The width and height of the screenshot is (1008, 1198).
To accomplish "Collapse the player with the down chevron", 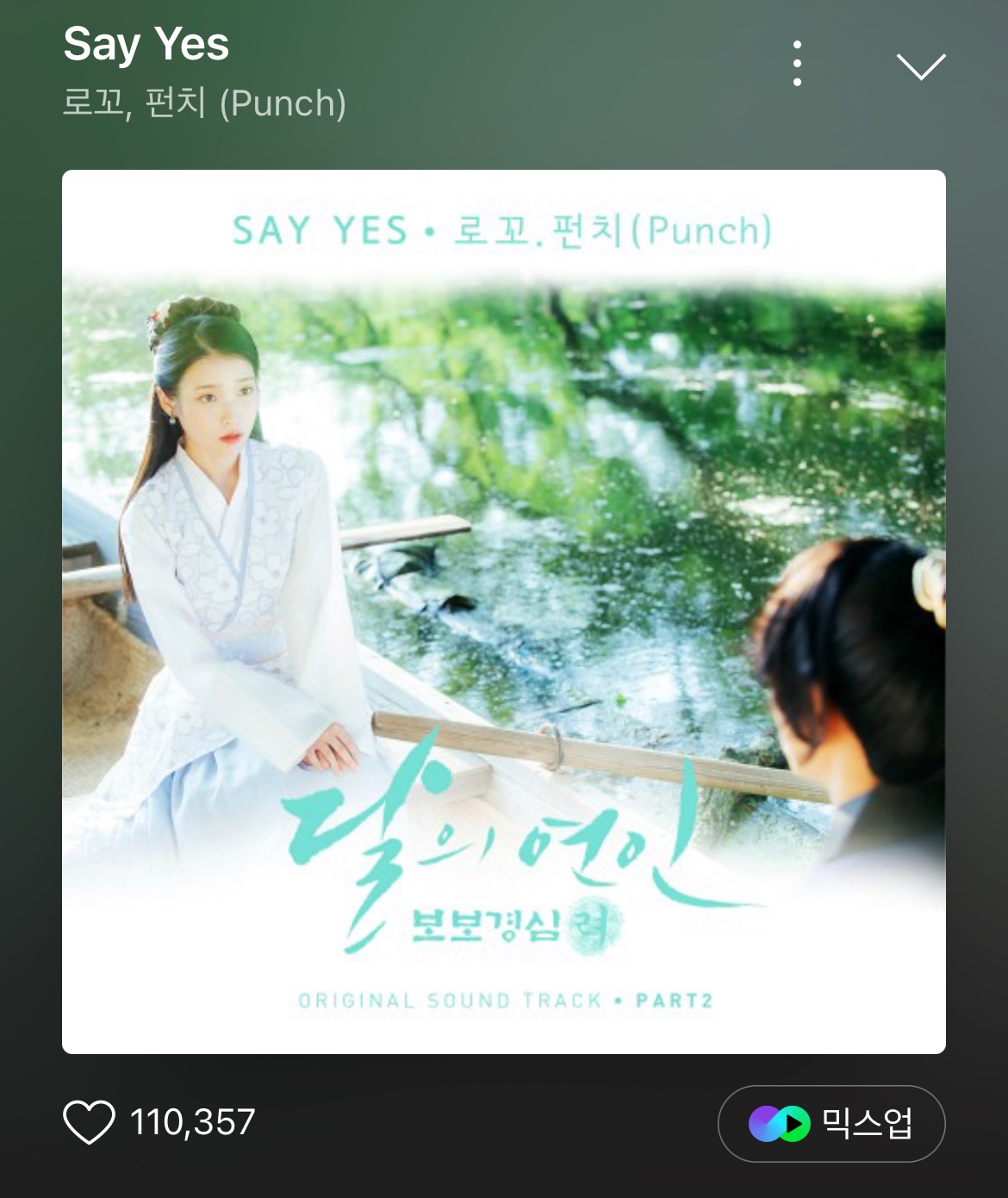I will coord(920,66).
